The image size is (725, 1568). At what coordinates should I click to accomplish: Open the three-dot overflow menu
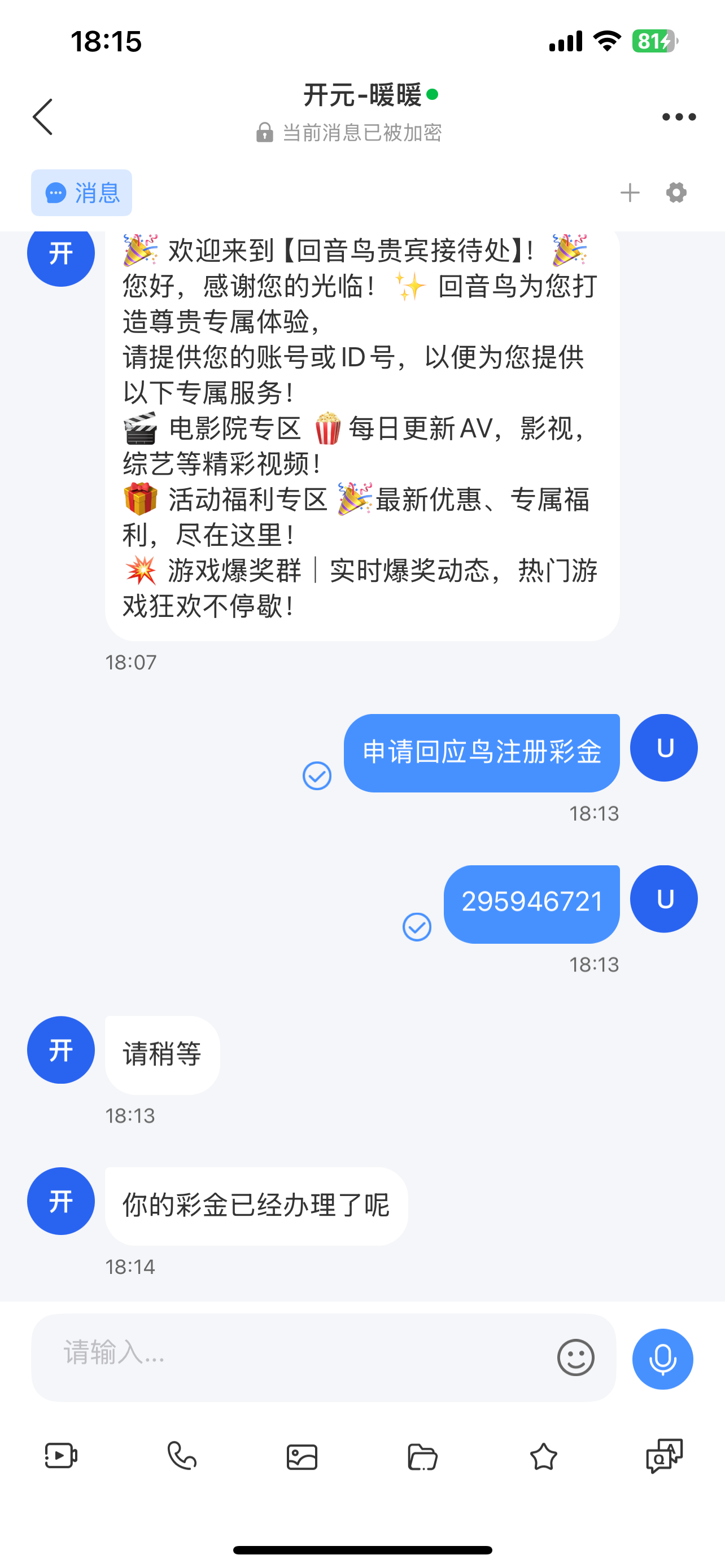pyautogui.click(x=679, y=116)
